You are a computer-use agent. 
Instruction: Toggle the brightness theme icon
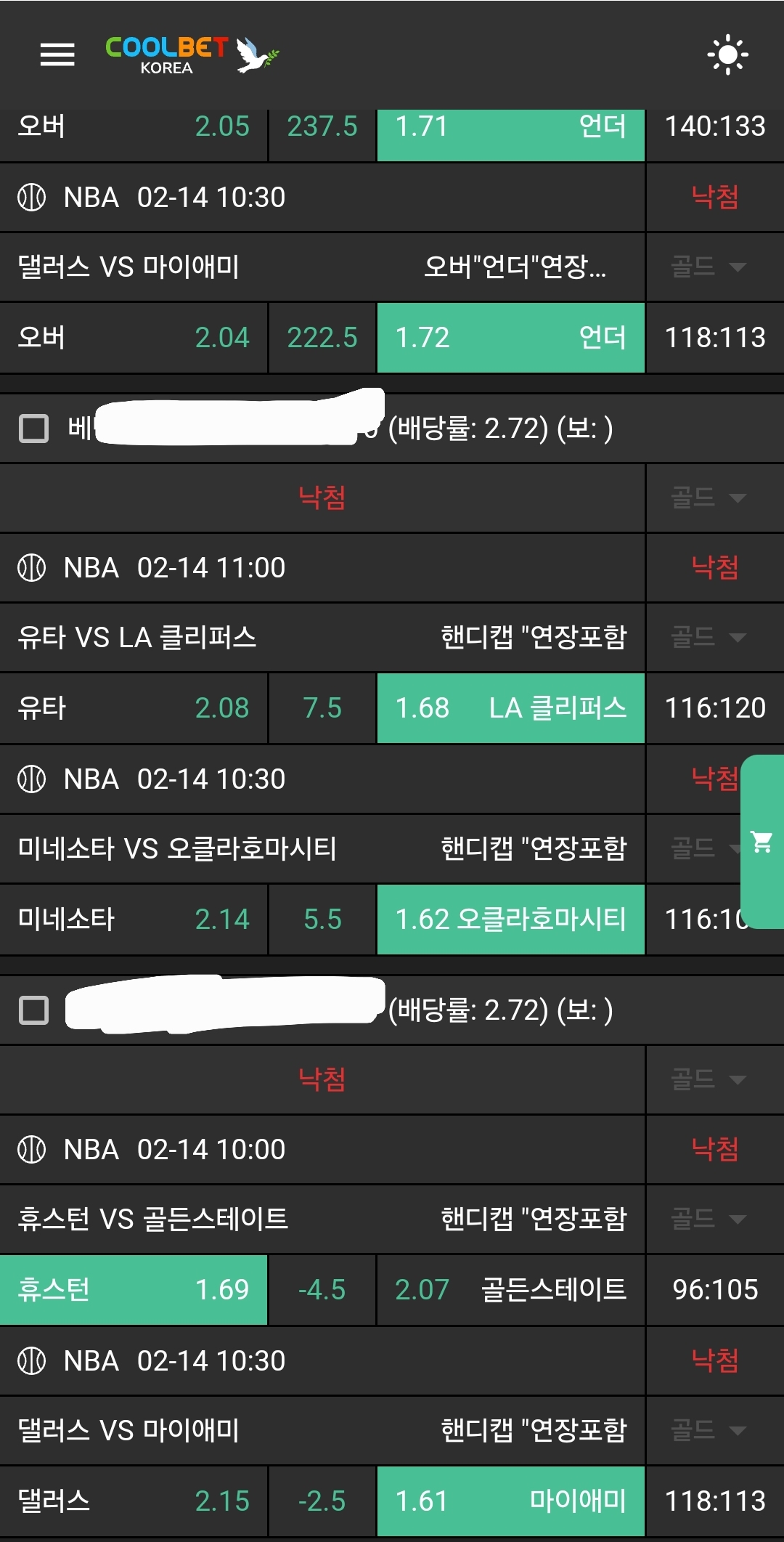(727, 54)
